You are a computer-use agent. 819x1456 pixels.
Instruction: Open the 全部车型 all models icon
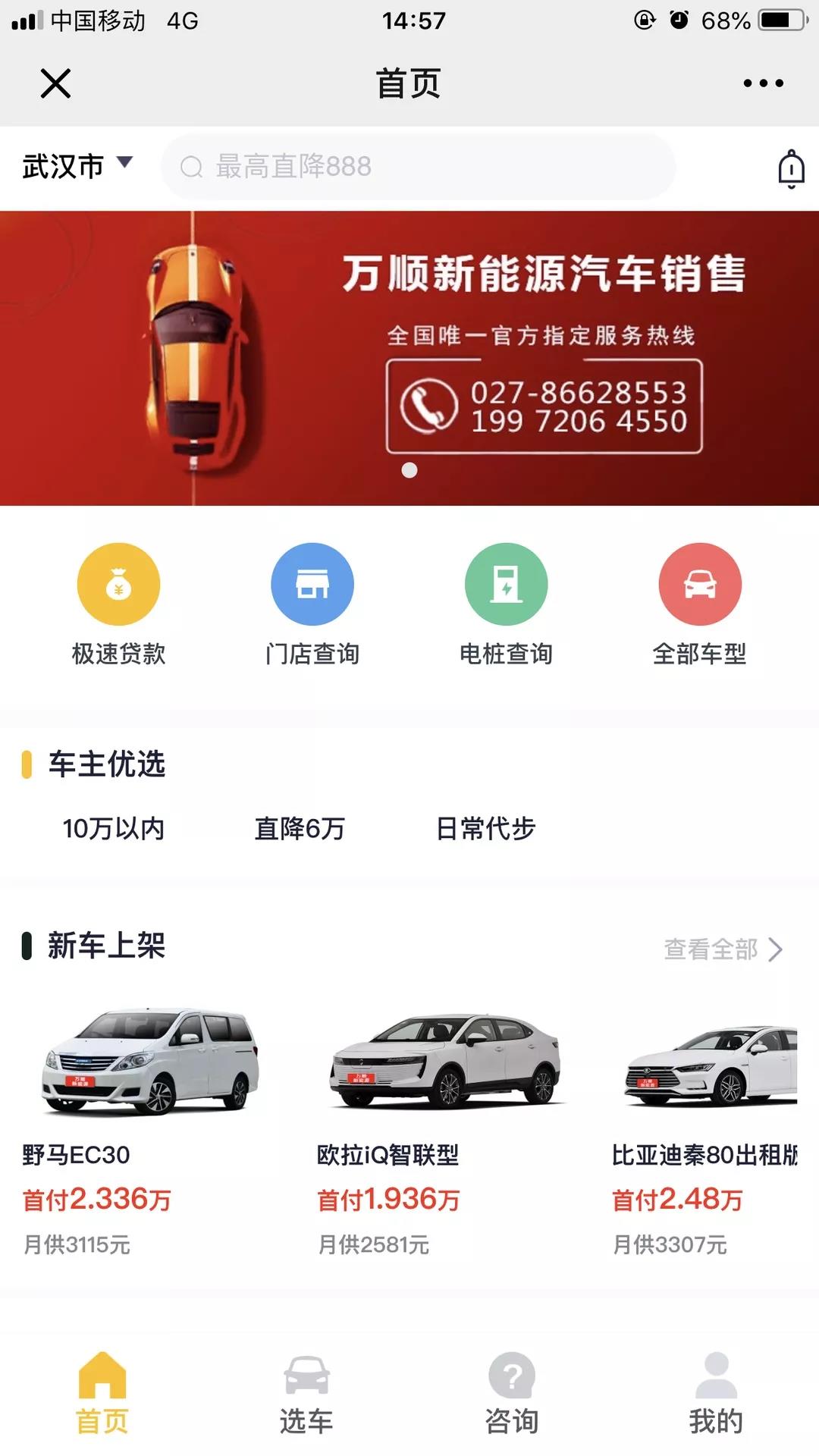click(x=700, y=584)
